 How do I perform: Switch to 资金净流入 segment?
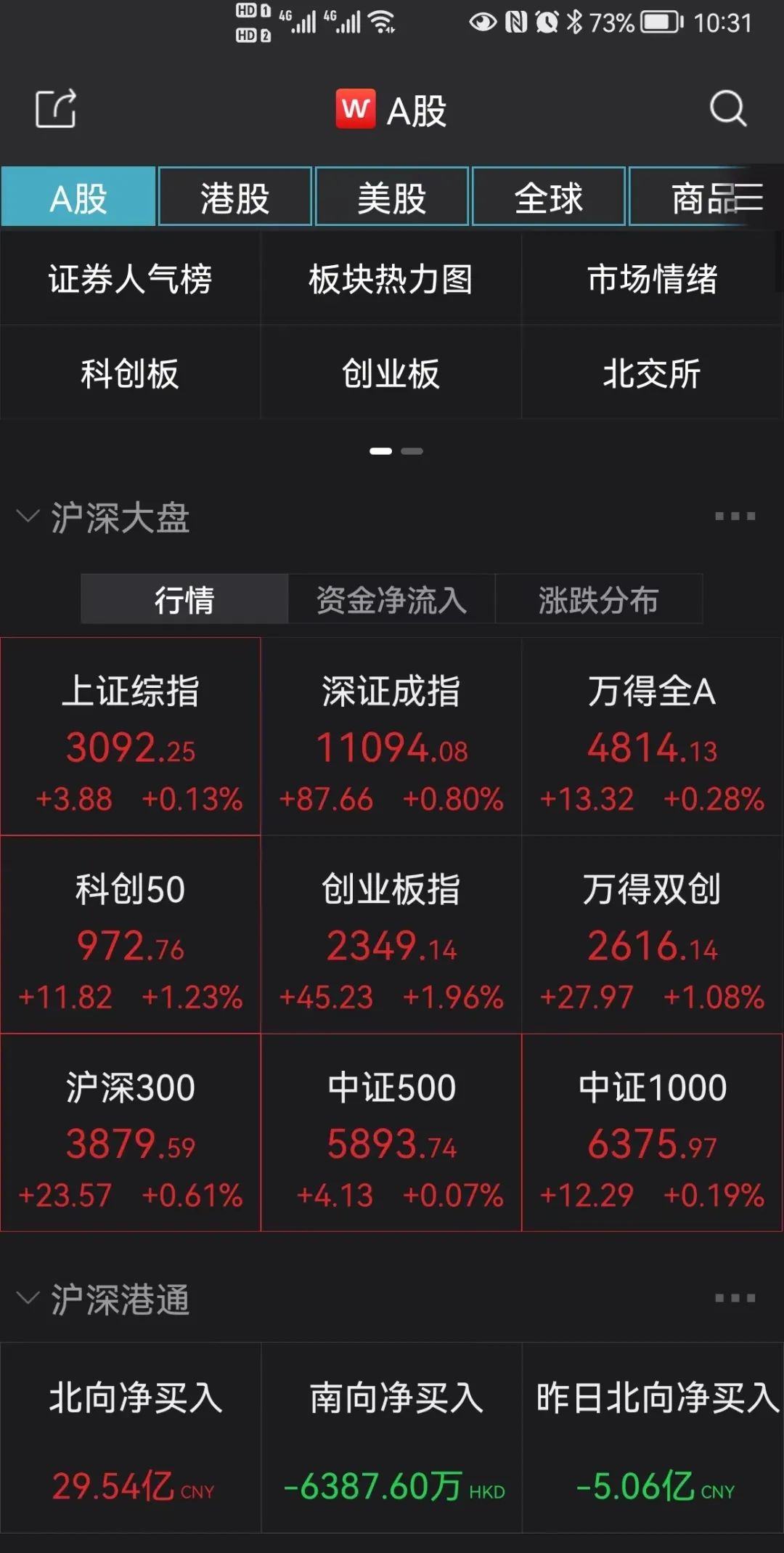point(392,599)
